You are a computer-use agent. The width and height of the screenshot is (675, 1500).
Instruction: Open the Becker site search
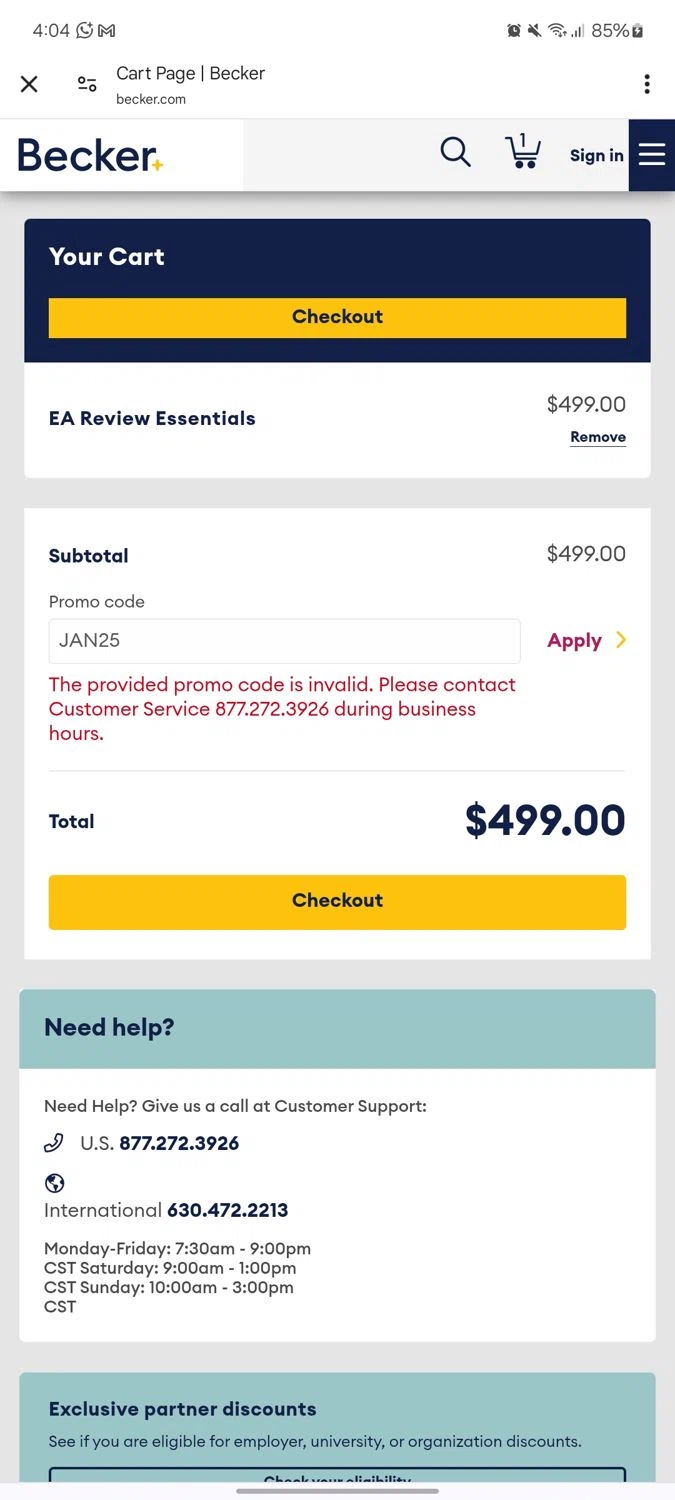click(455, 153)
